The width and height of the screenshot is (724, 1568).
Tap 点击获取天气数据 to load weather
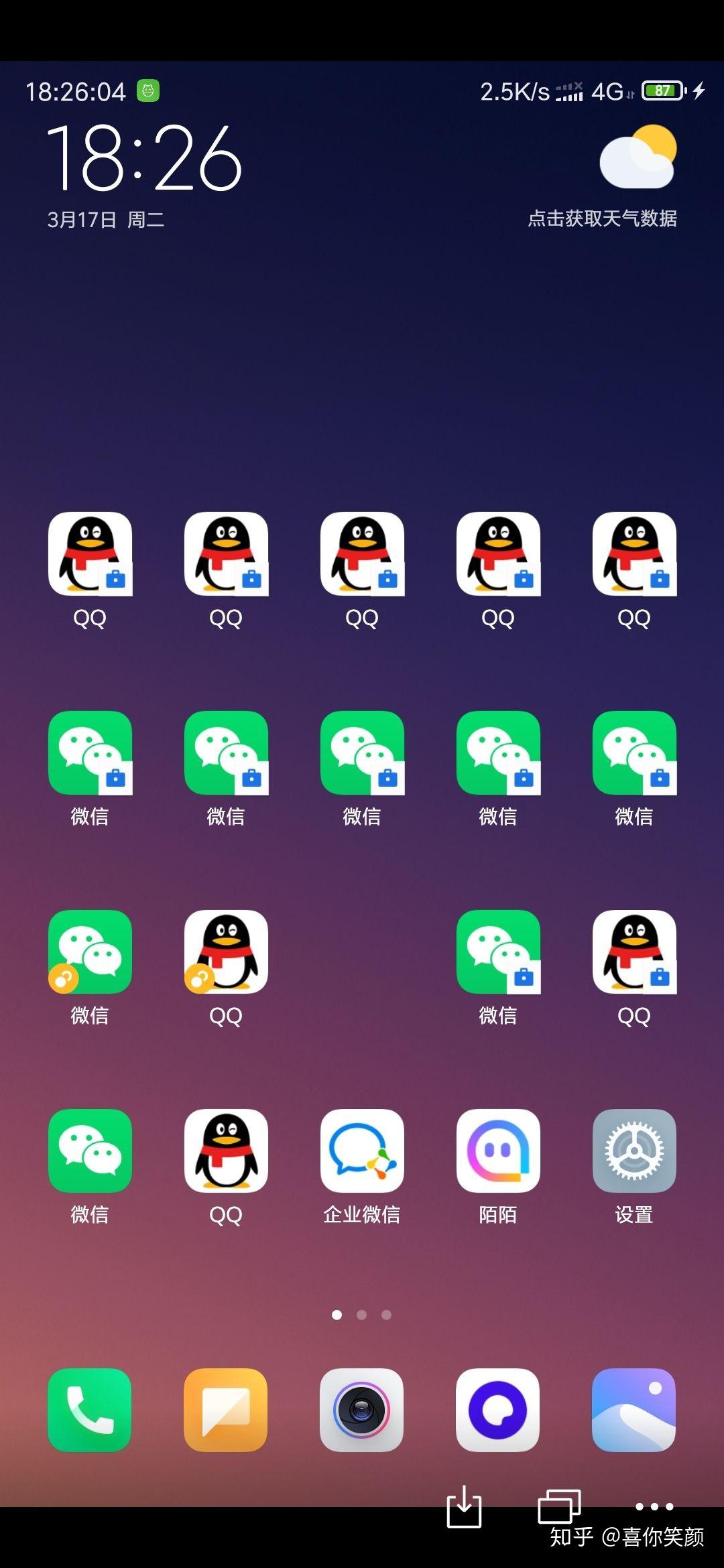pos(602,218)
